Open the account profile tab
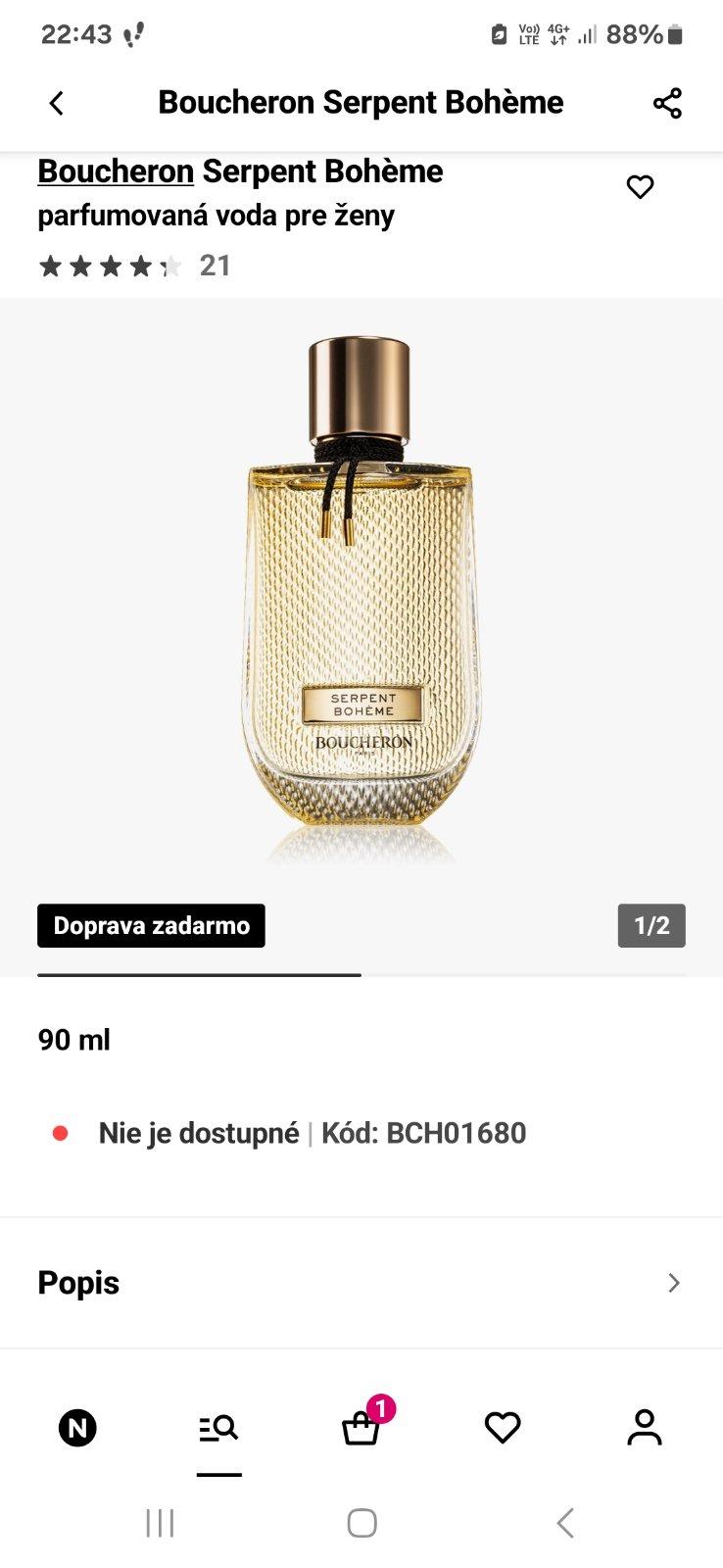The height and width of the screenshot is (1568, 723). pos(645,1428)
